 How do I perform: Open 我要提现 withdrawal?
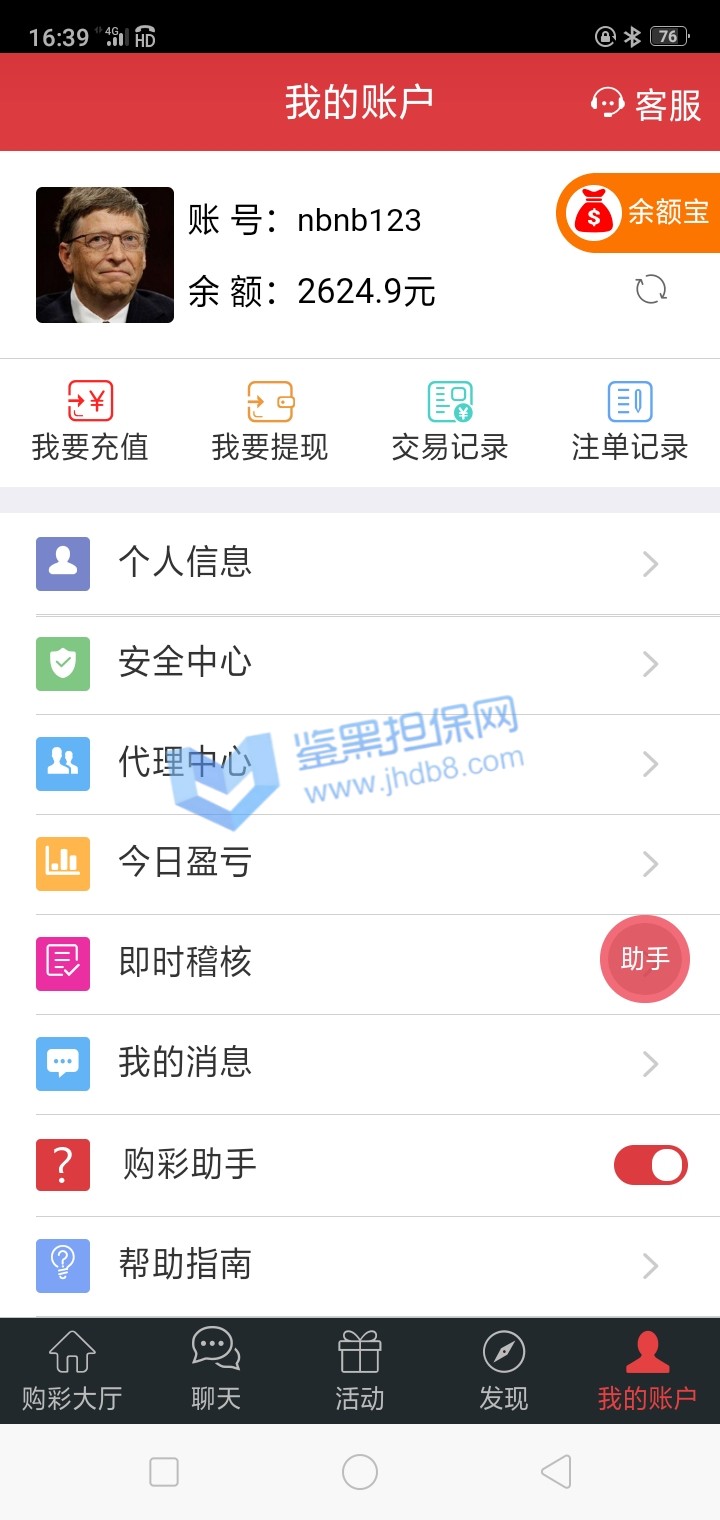[x=270, y=422]
